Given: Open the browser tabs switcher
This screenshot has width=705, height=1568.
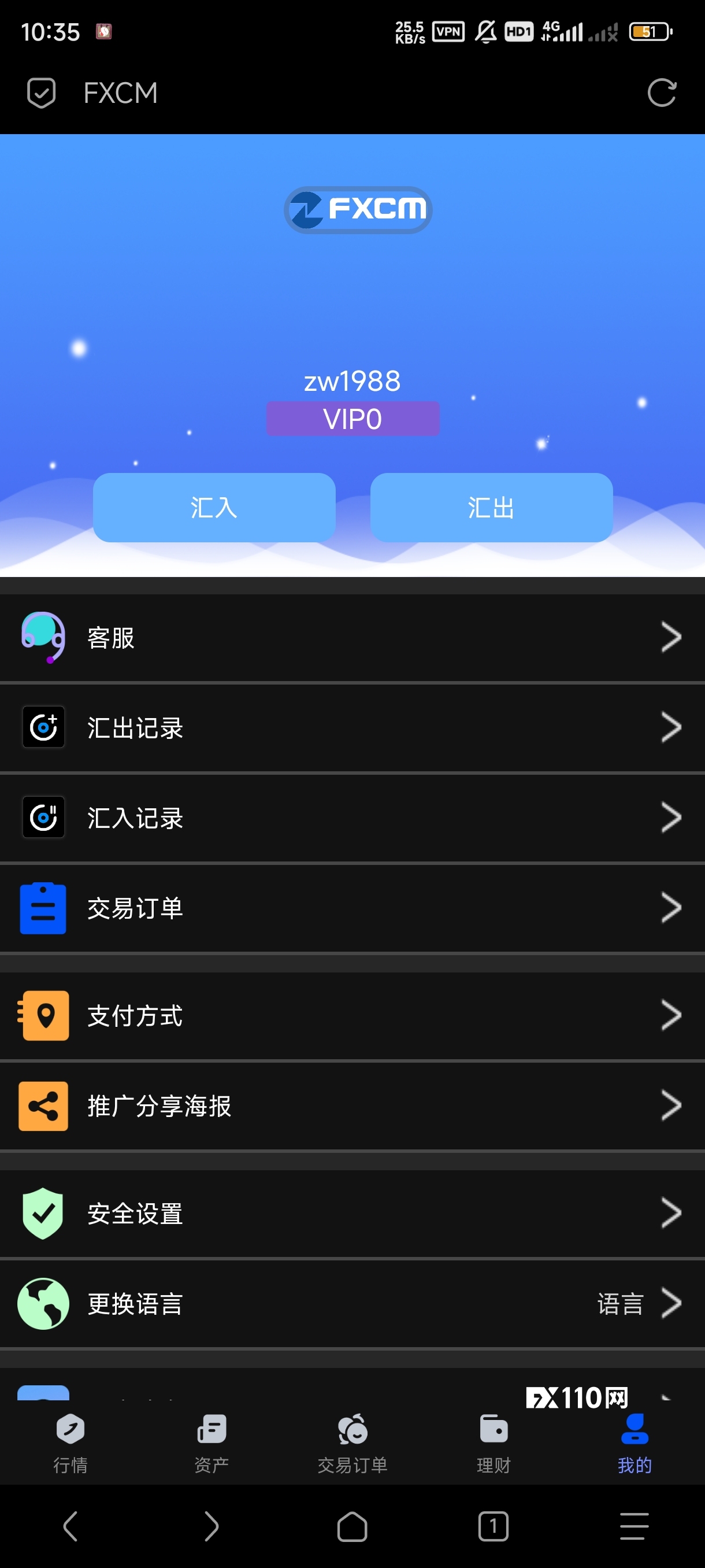Looking at the screenshot, I should pyautogui.click(x=493, y=1526).
